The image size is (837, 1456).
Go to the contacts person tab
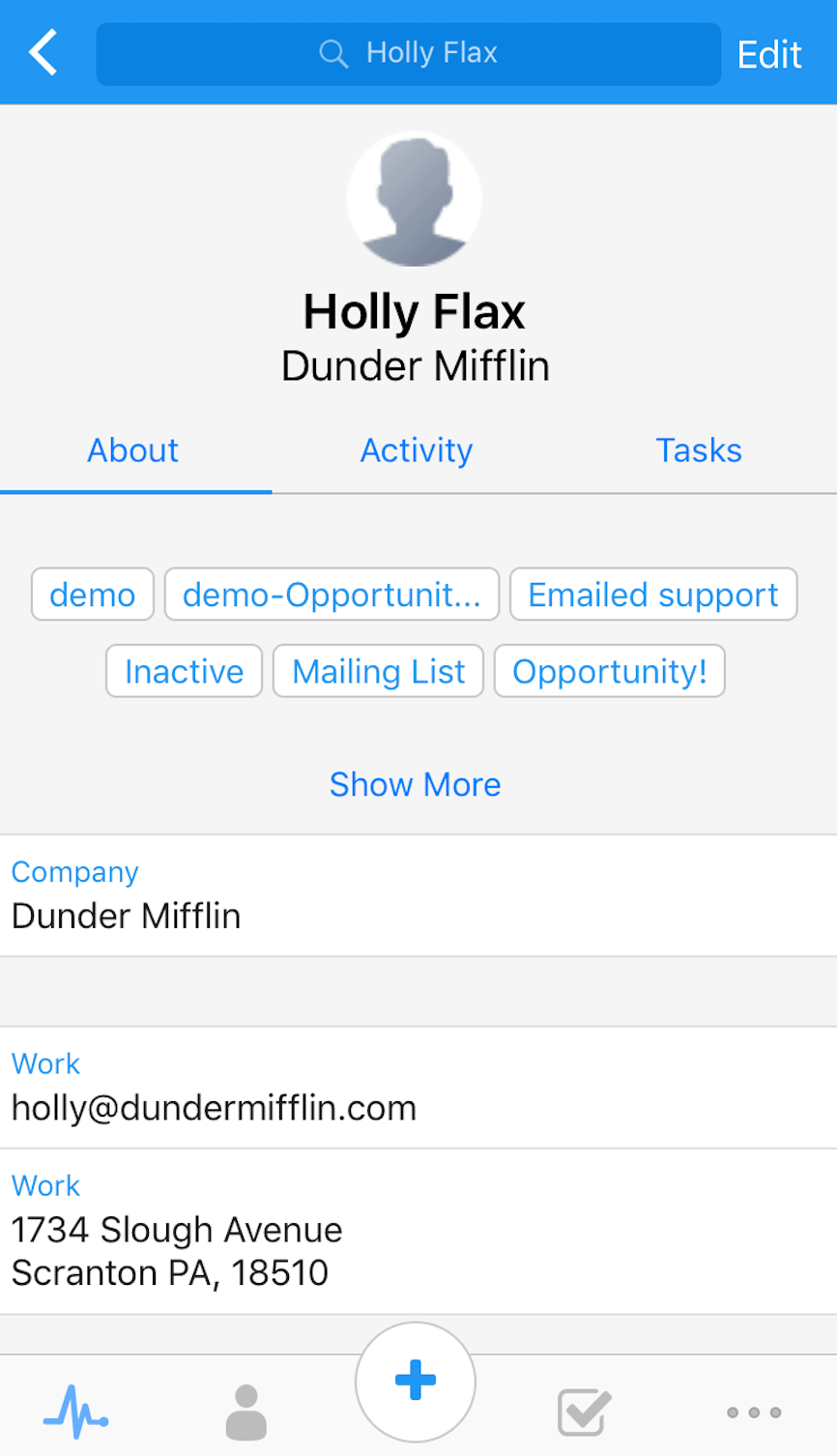pos(245,1412)
